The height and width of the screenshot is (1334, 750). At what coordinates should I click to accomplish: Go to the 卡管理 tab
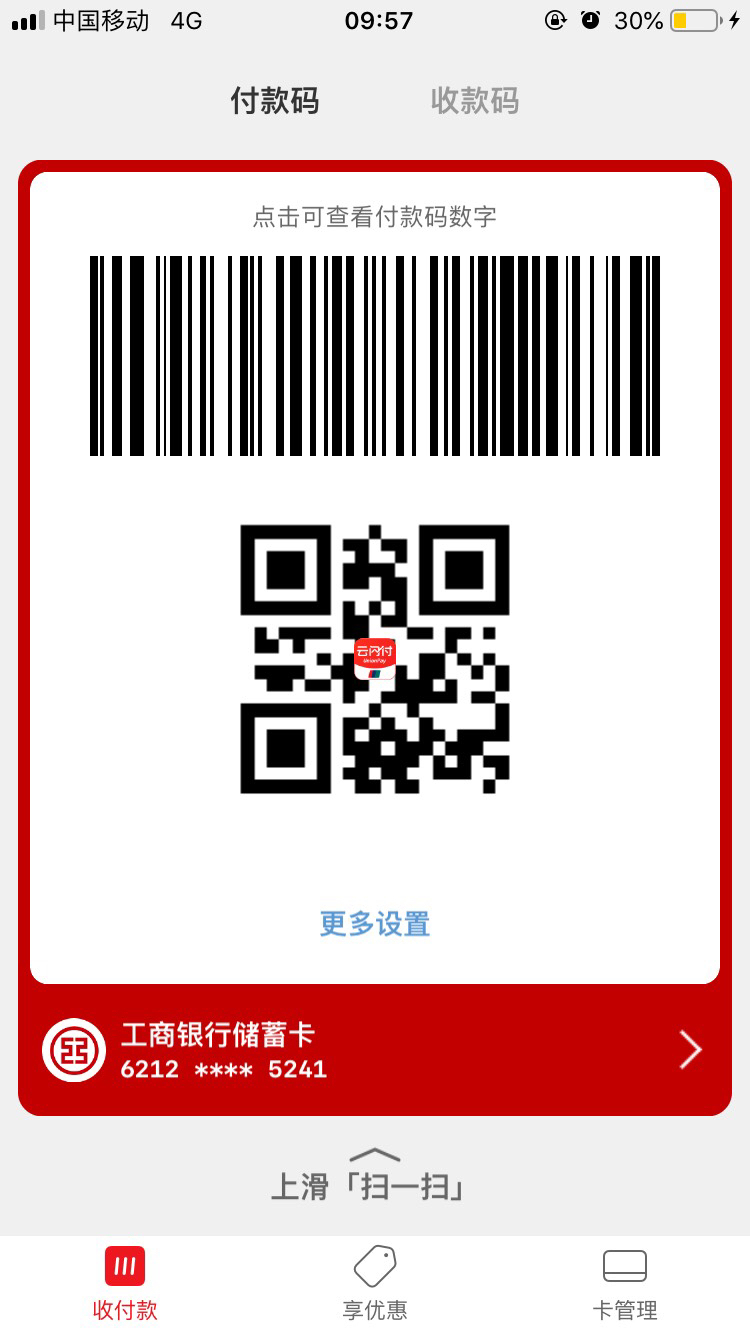coord(624,1284)
